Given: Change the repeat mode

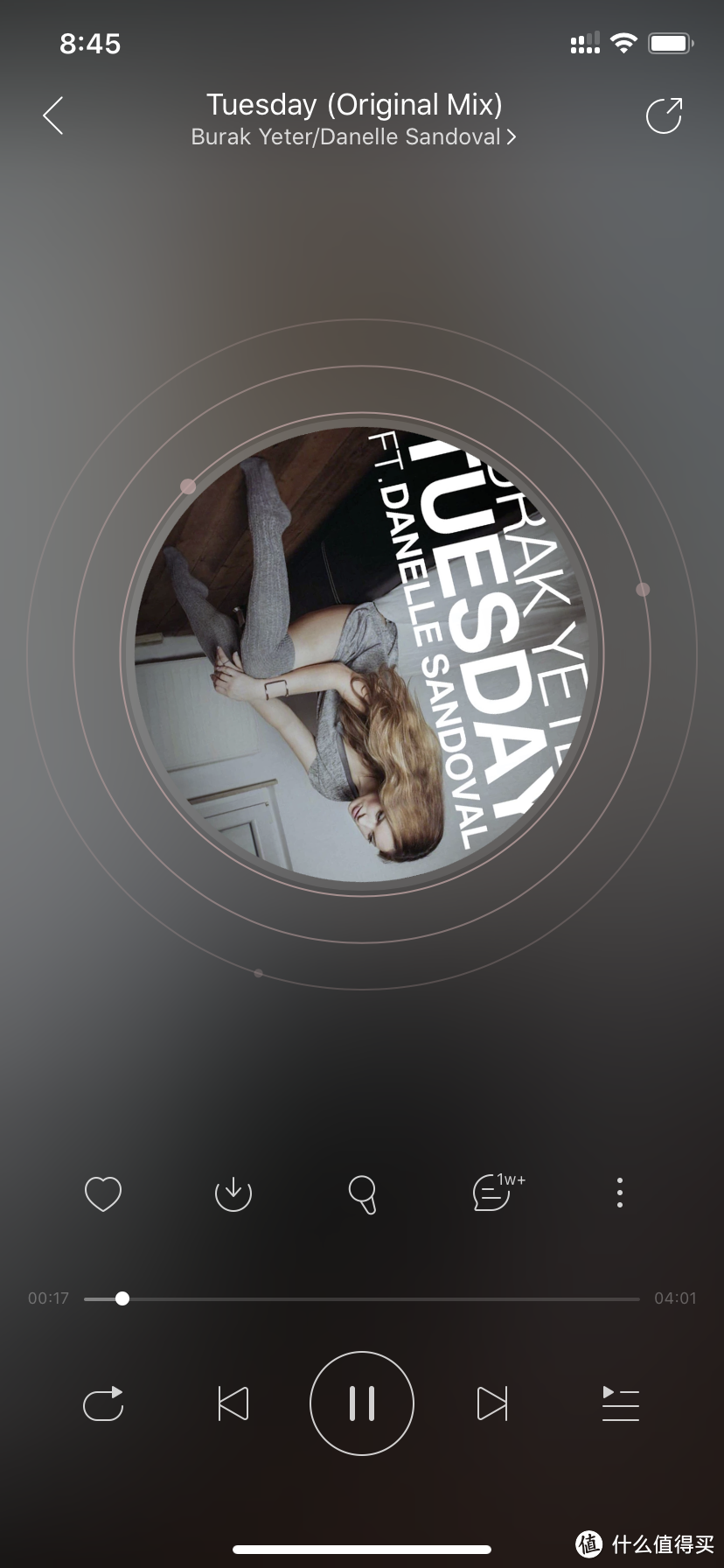Looking at the screenshot, I should (103, 1403).
